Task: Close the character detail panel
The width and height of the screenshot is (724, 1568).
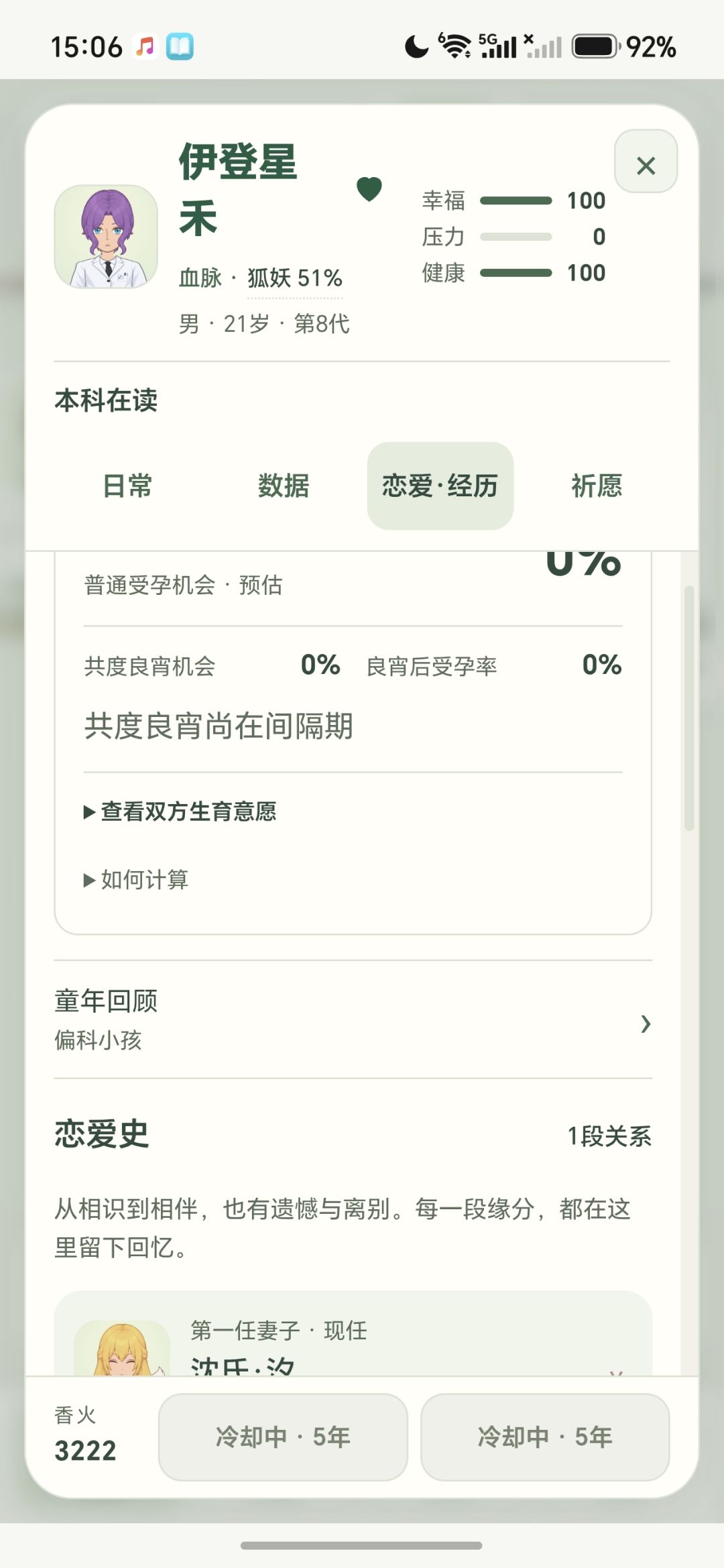Action: coord(646,162)
